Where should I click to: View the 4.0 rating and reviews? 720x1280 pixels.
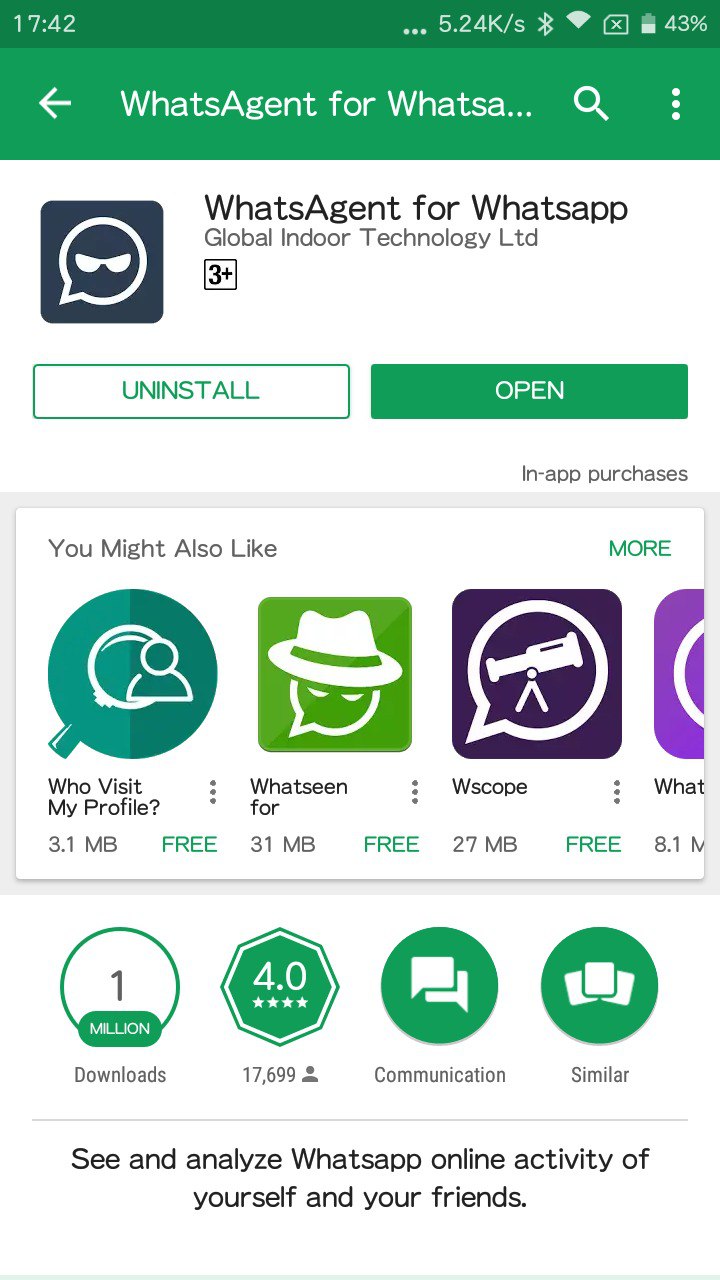280,1006
